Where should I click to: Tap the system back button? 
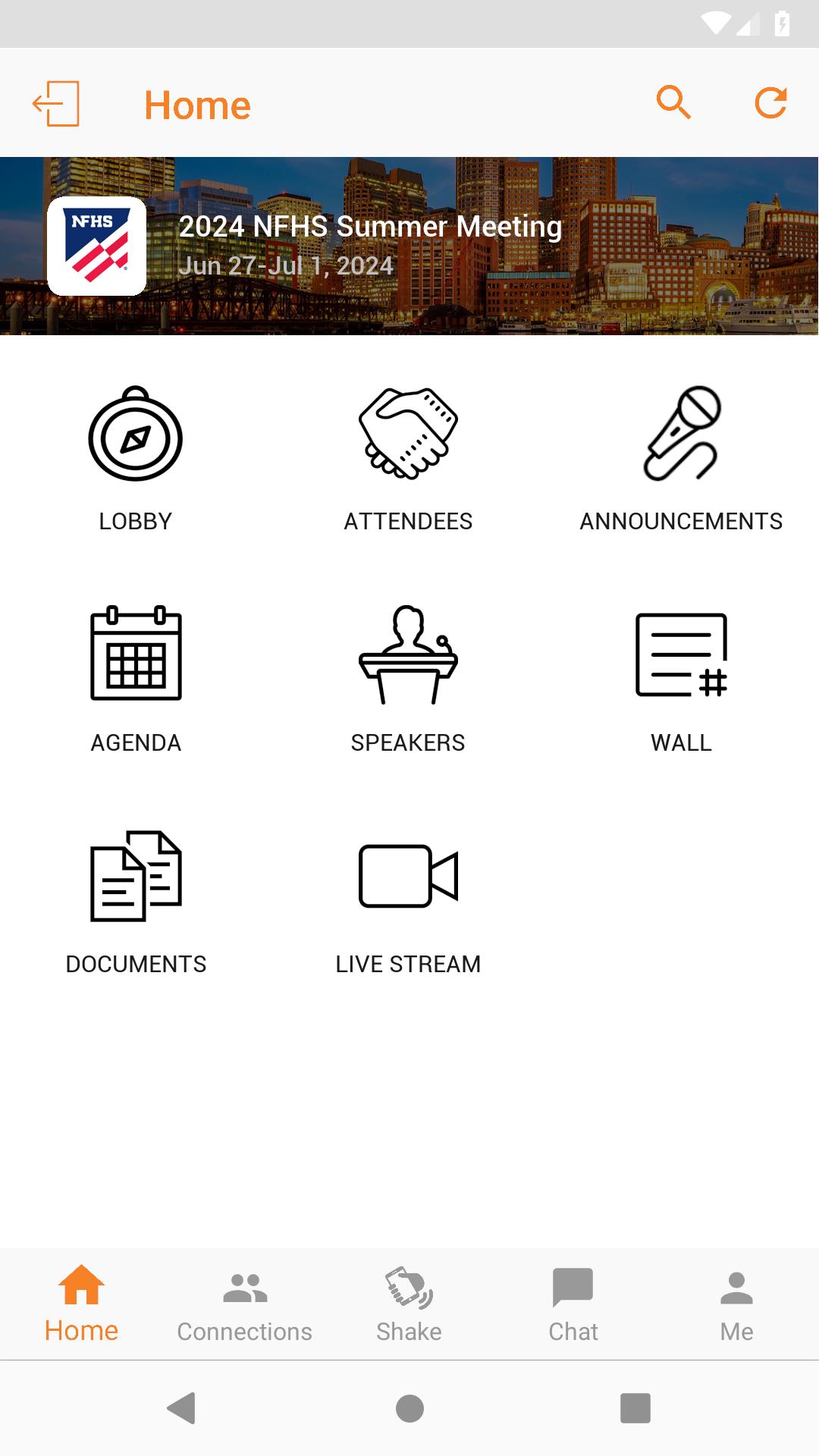point(182,1408)
